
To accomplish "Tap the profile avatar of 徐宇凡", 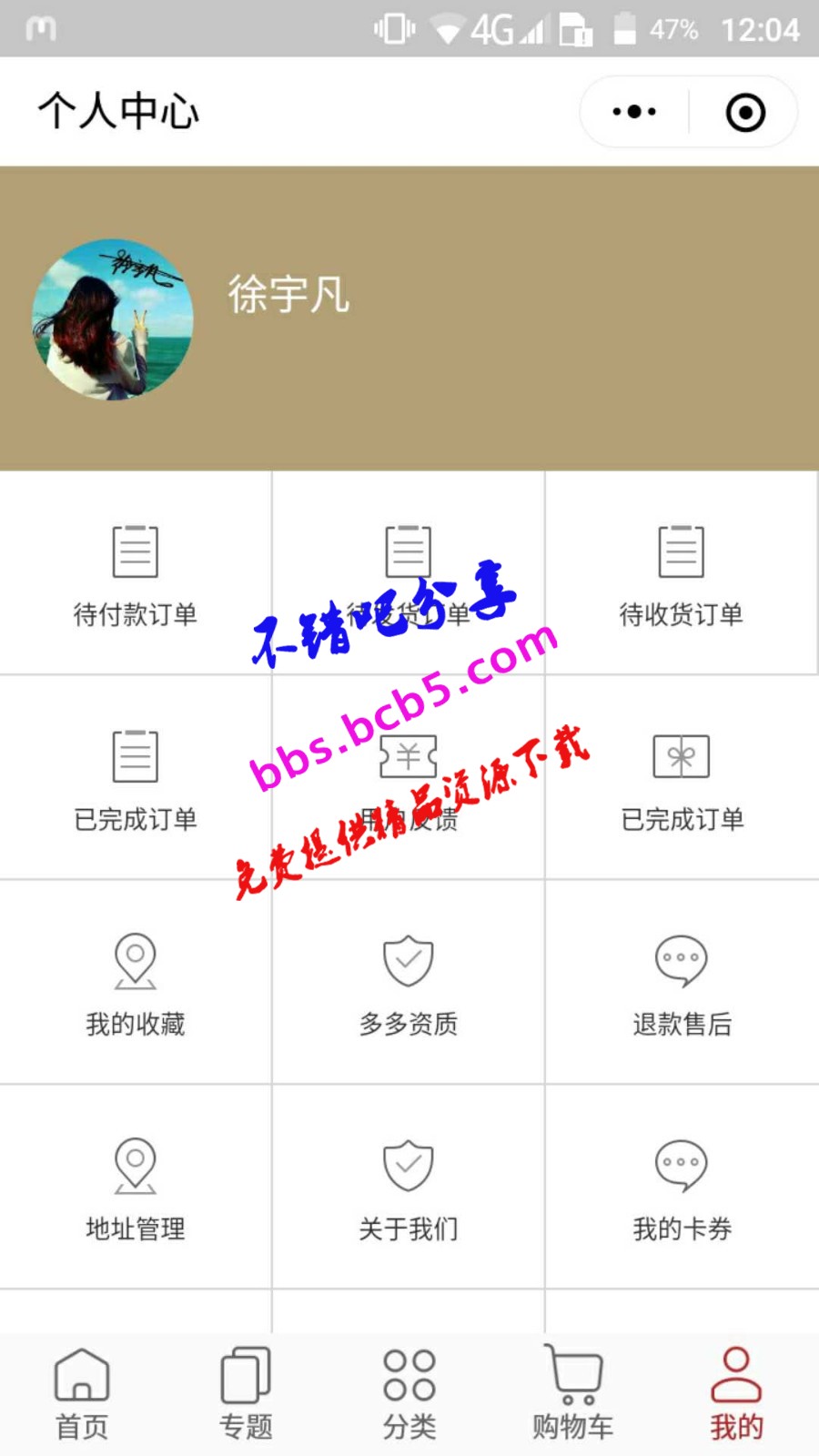I will click(113, 319).
